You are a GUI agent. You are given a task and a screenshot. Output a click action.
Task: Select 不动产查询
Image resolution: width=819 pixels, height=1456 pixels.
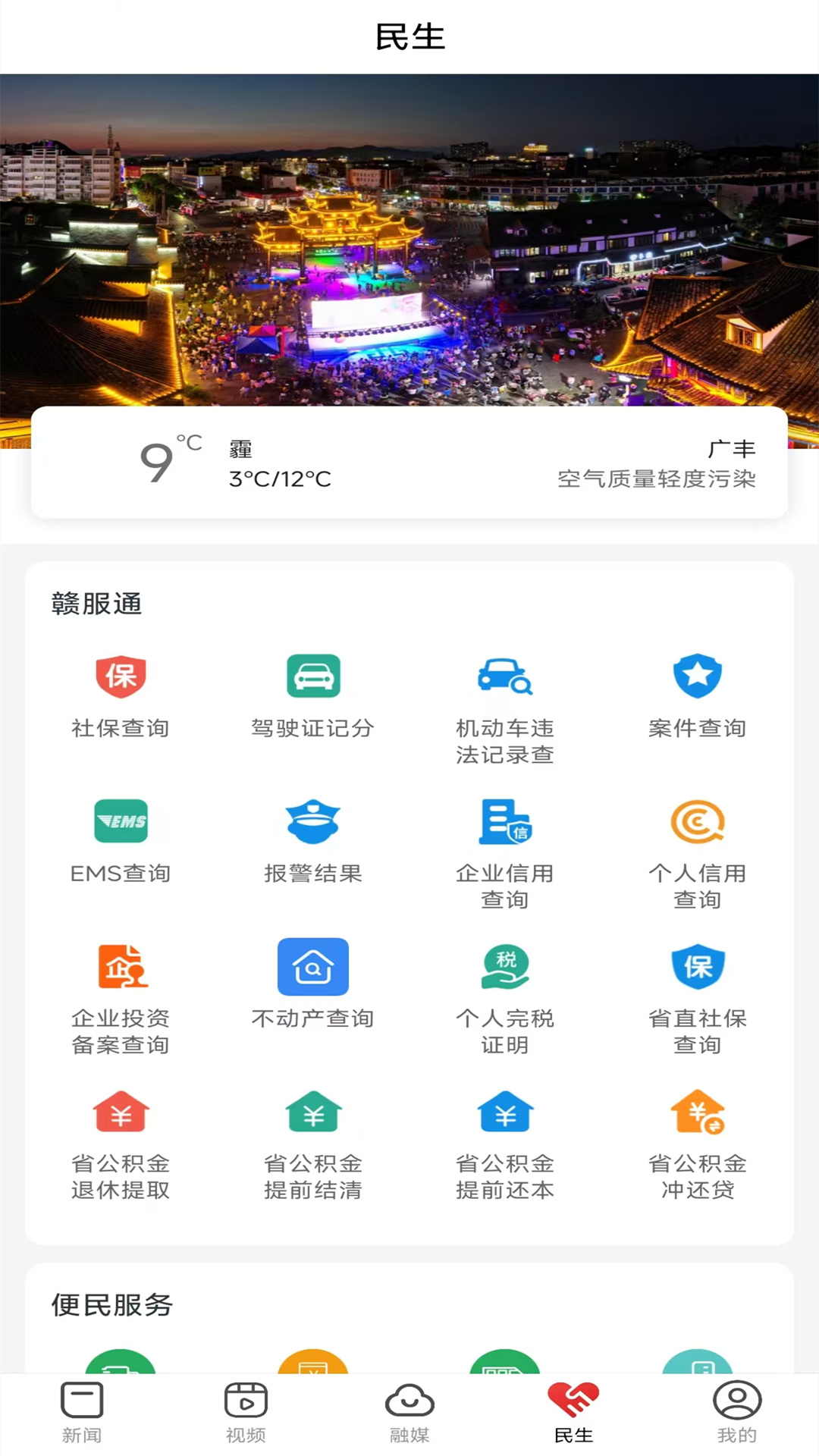point(312,968)
